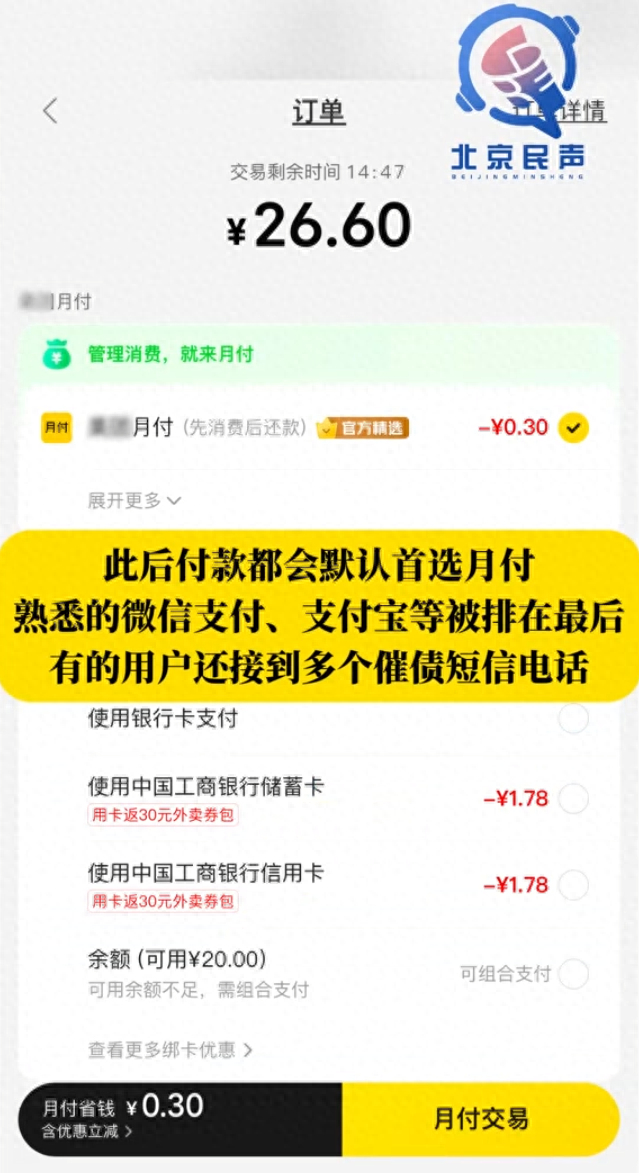639x1173 pixels.
Task: Select 余额 combined payment option
Action: (x=573, y=974)
